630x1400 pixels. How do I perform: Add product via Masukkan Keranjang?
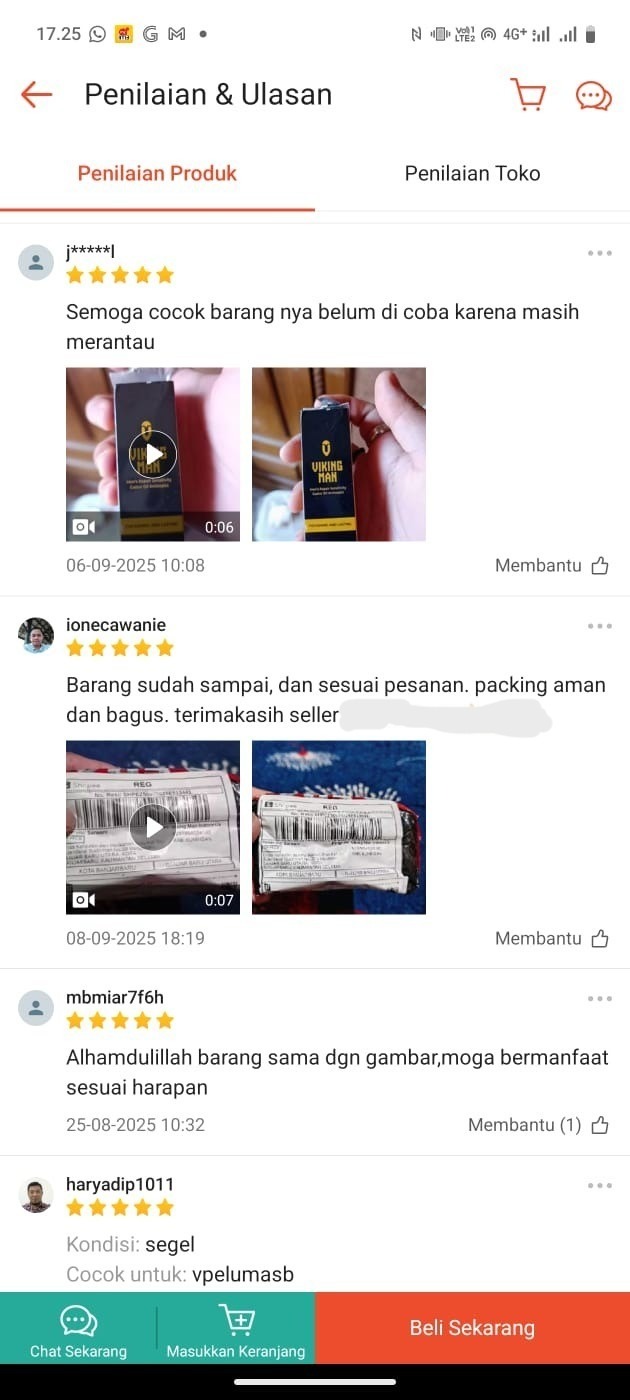point(236,1330)
